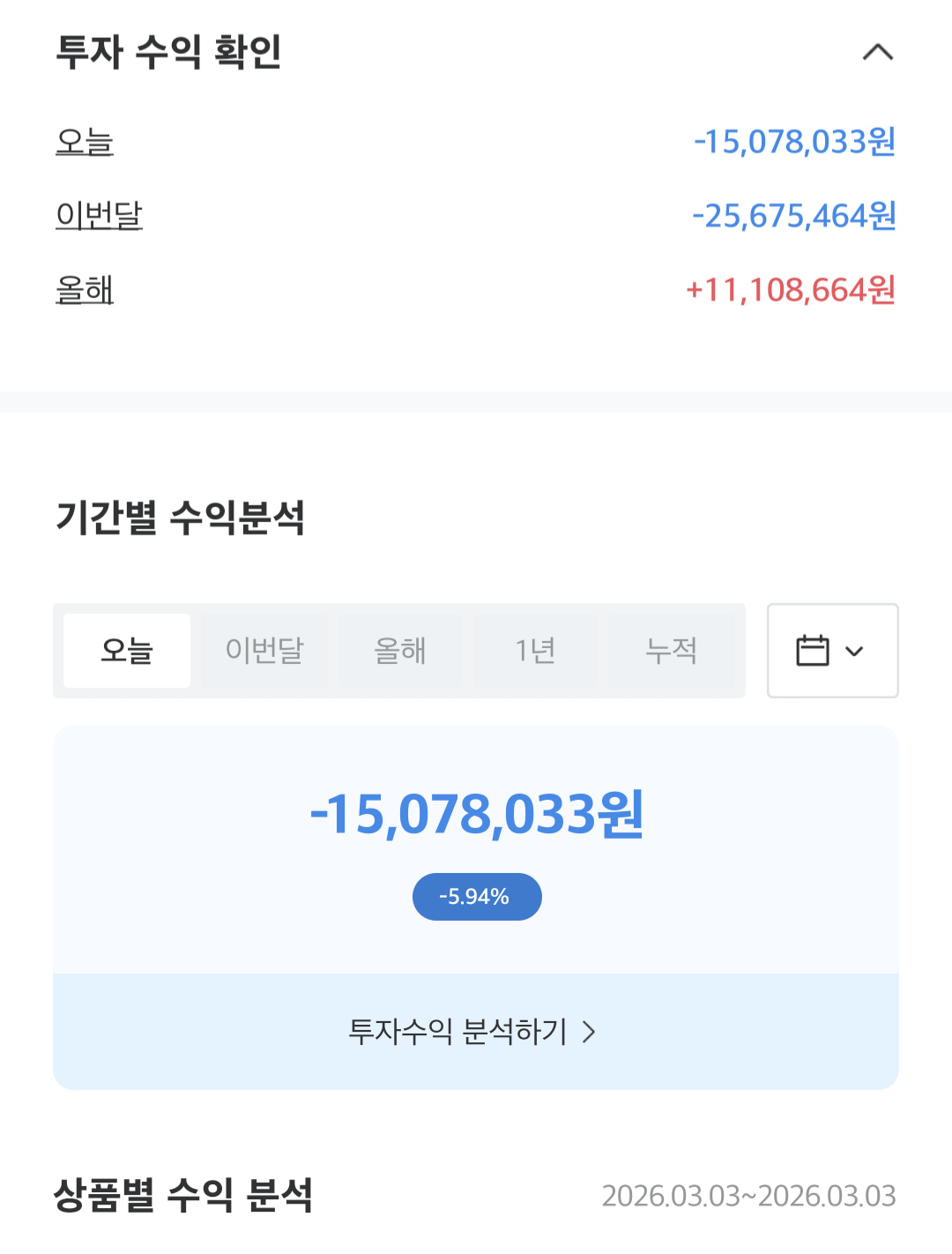
Task: Click the 올해 underlined label
Action: [x=85, y=288]
